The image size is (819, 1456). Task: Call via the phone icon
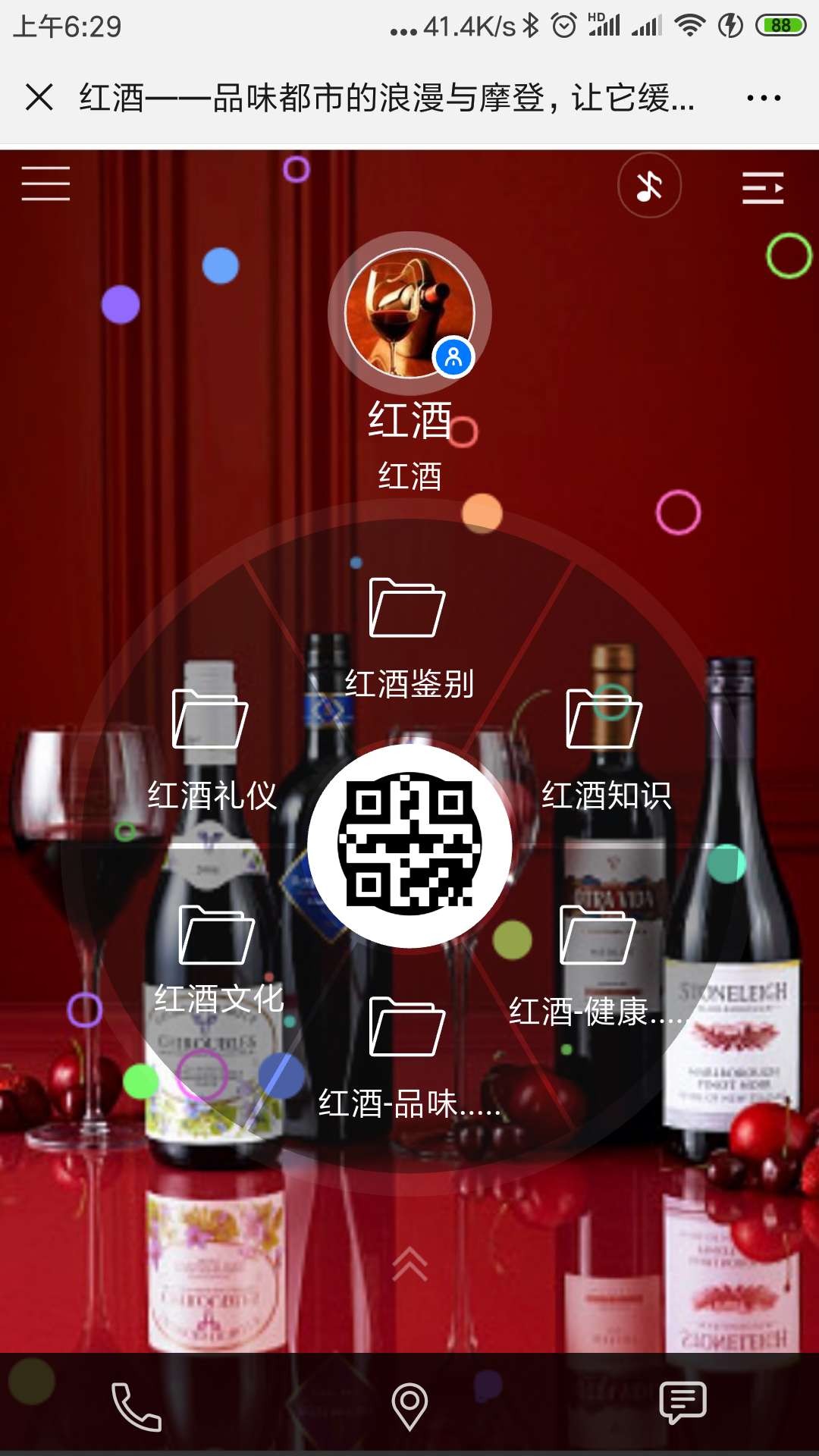click(136, 1407)
